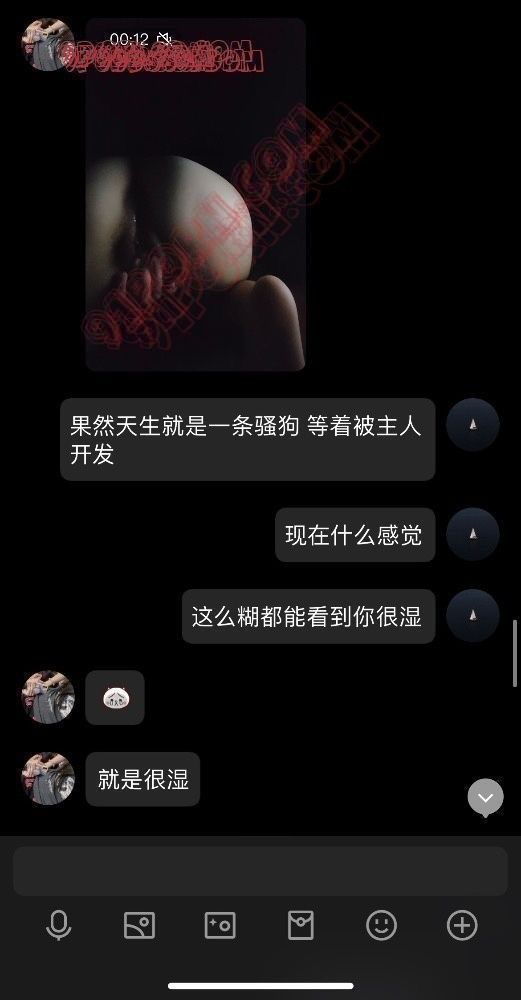Open the red envelope icon

[300, 925]
